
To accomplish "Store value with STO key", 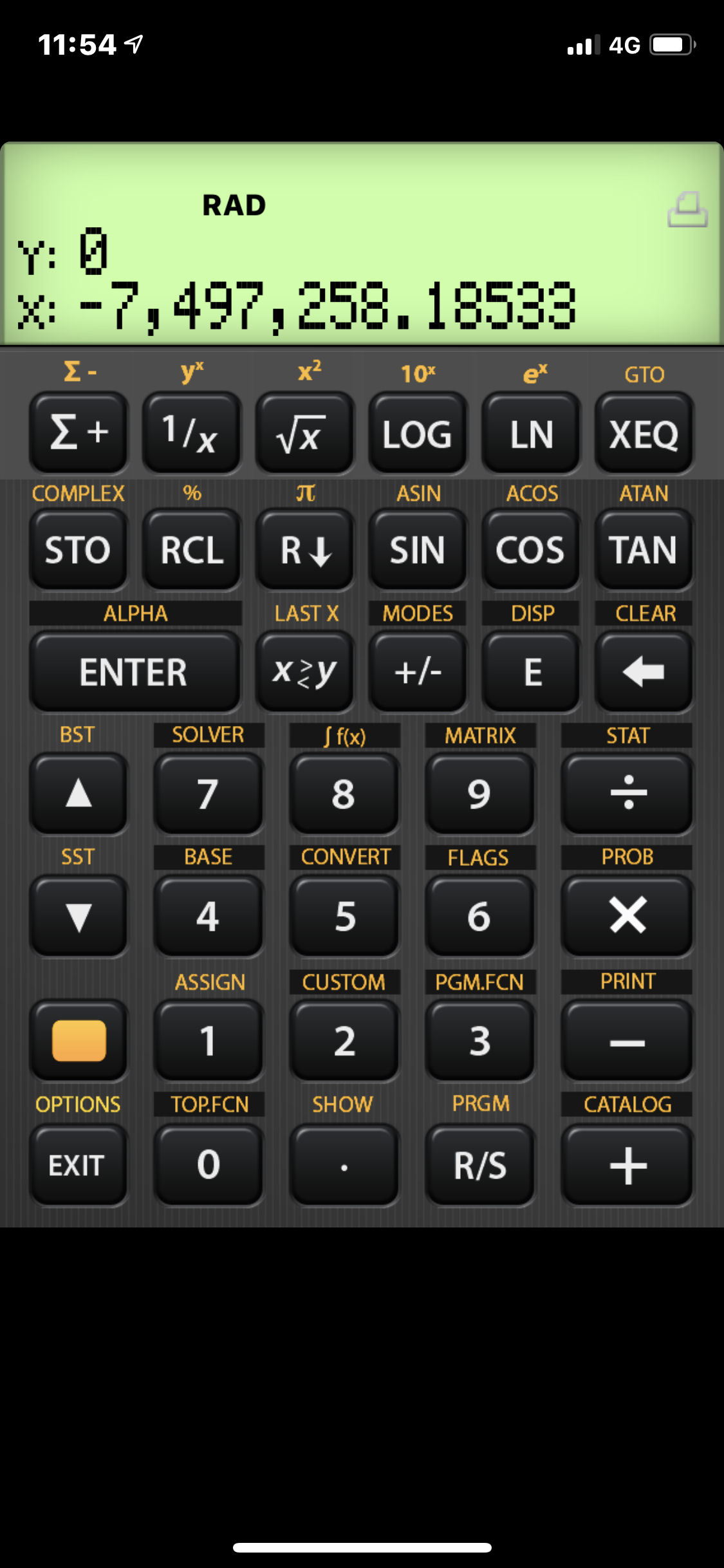I will click(x=79, y=550).
